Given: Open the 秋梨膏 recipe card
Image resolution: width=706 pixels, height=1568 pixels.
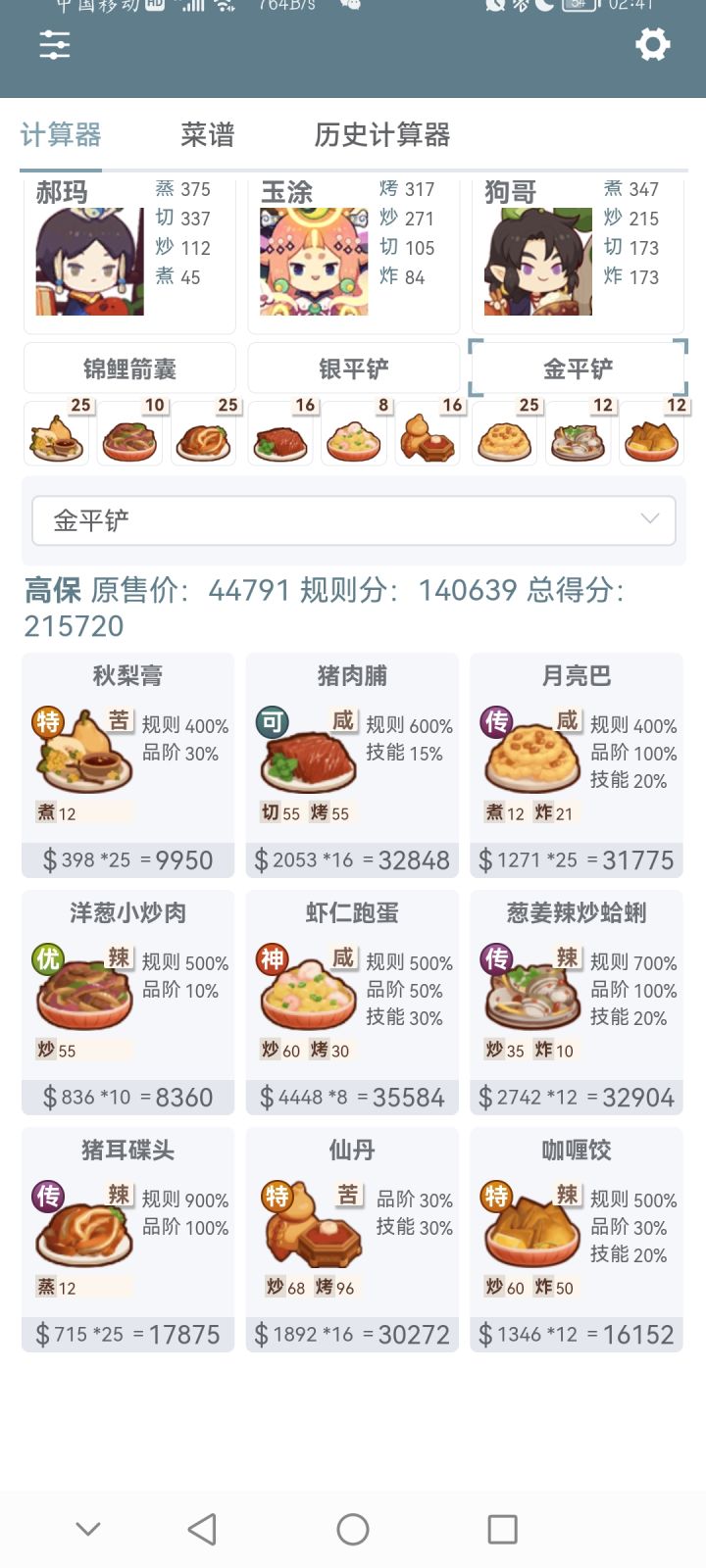Looking at the screenshot, I should [x=127, y=764].
